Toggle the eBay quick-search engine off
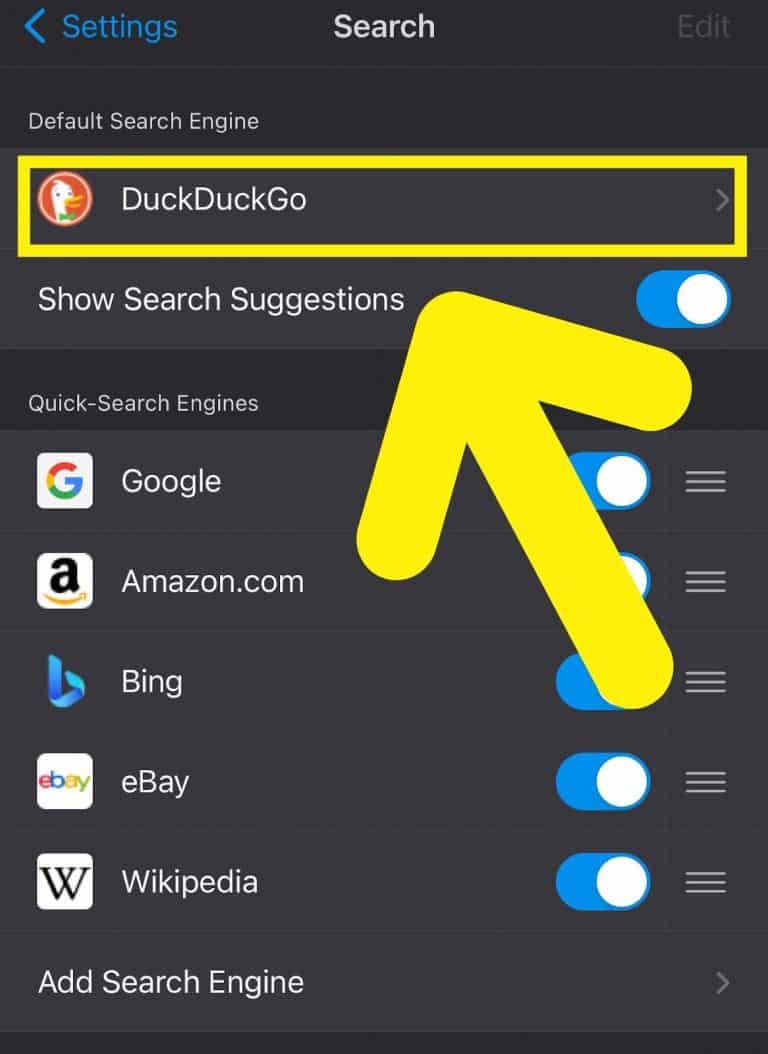The height and width of the screenshot is (1054, 768). [x=602, y=782]
